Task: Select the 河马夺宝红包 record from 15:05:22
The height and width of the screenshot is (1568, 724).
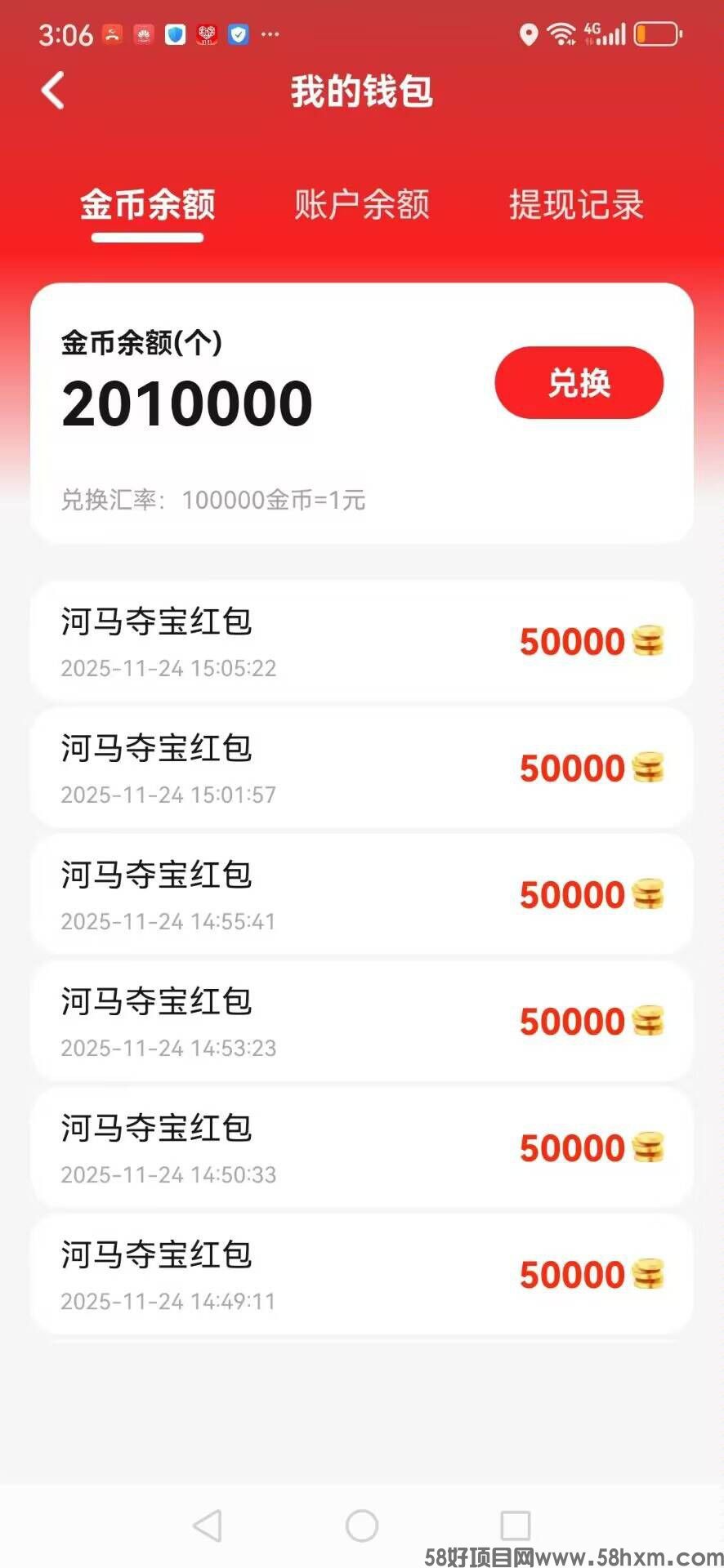Action: pyautogui.click(x=362, y=641)
